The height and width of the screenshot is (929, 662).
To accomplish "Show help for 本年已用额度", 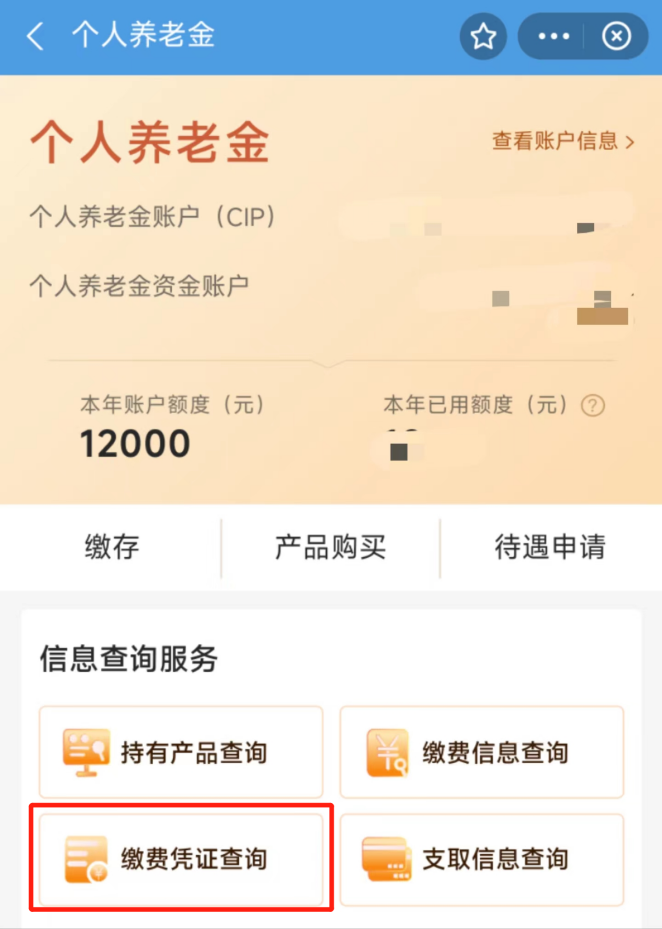I will (594, 405).
